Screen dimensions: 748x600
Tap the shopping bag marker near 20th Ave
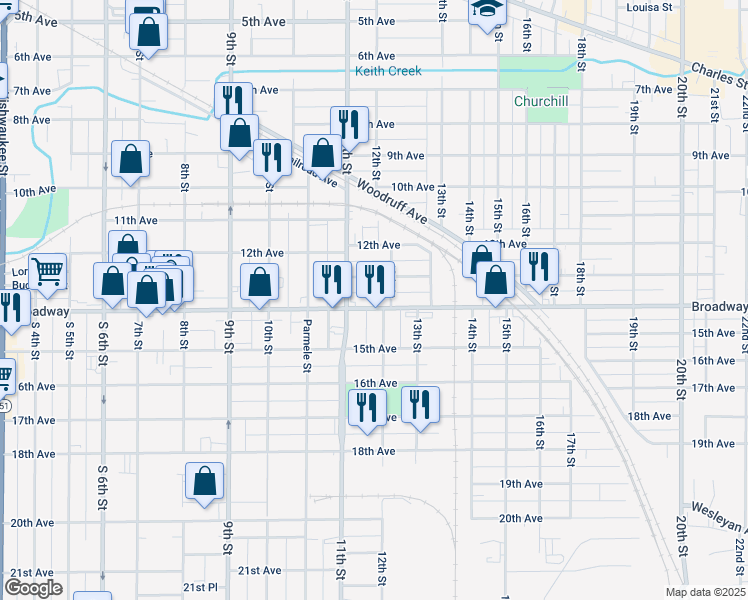tap(204, 484)
